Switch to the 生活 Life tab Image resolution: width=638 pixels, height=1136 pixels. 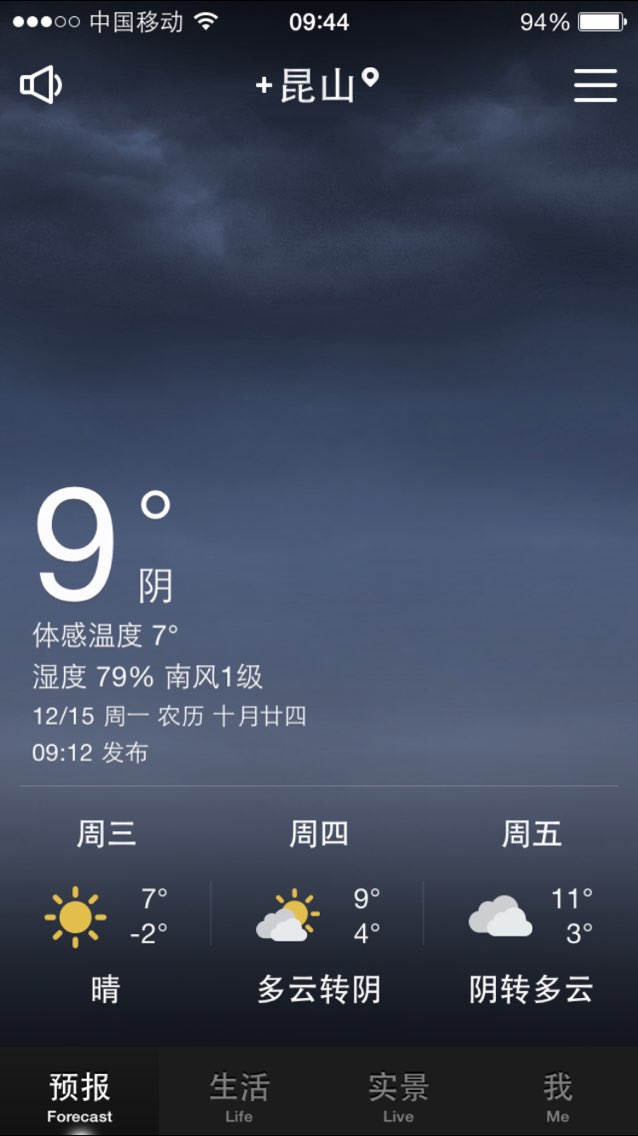239,1091
